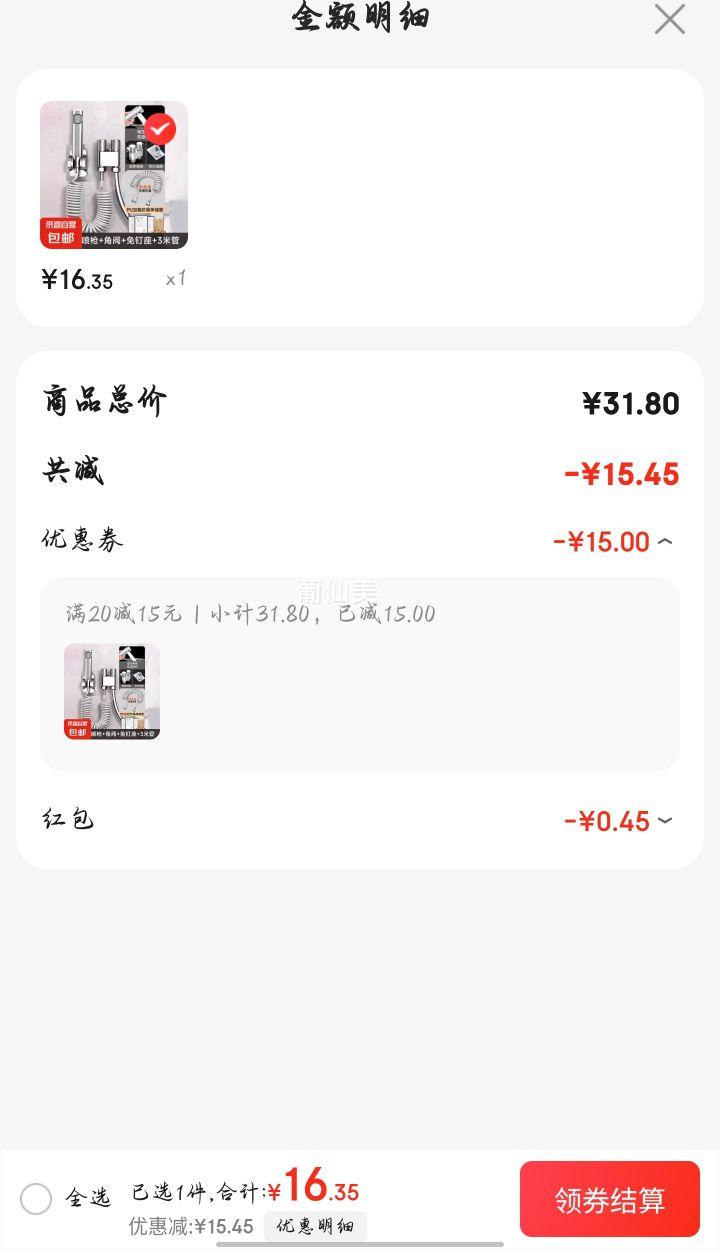Image resolution: width=720 pixels, height=1249 pixels.
Task: Collapse the 优惠券 discount details
Action: point(666,542)
